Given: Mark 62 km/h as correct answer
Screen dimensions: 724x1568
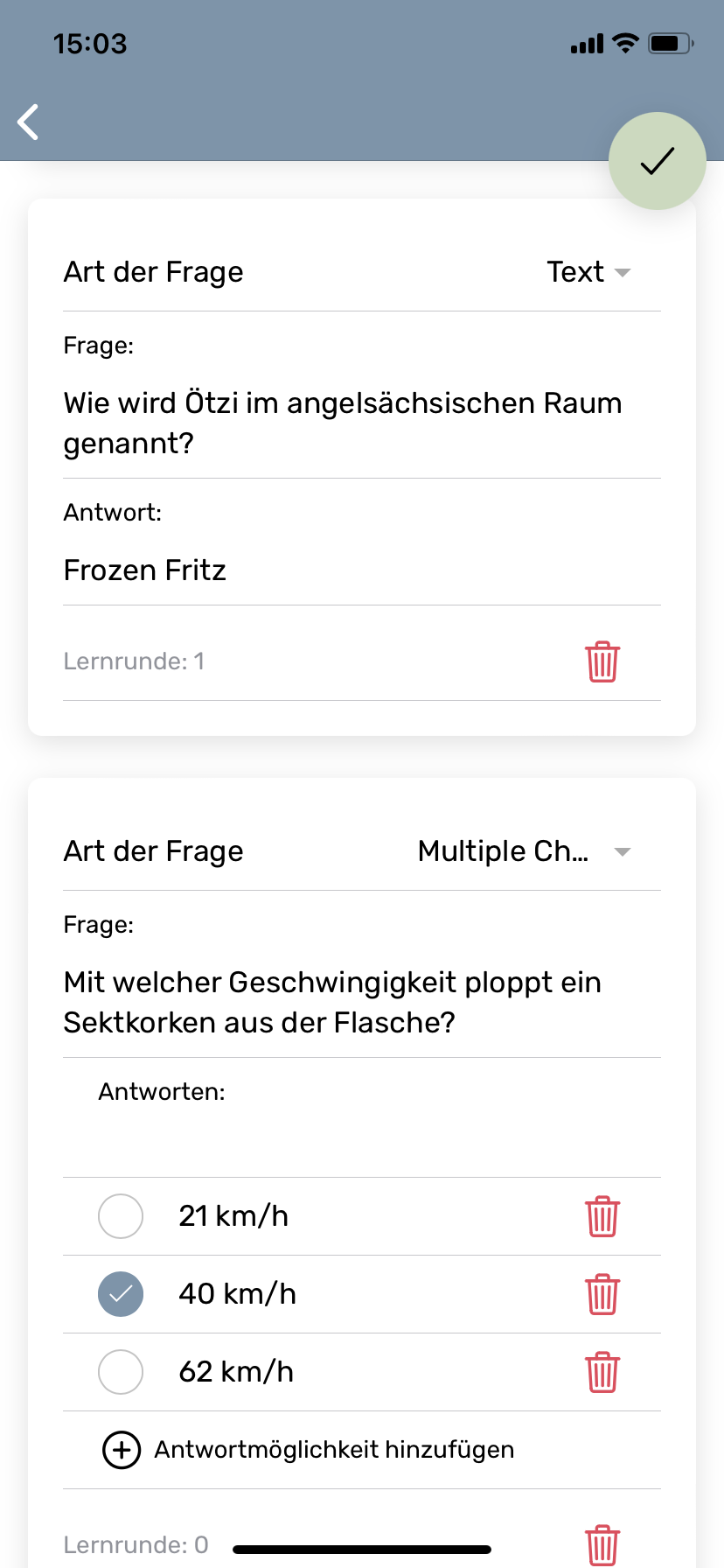Looking at the screenshot, I should pyautogui.click(x=121, y=1372).
